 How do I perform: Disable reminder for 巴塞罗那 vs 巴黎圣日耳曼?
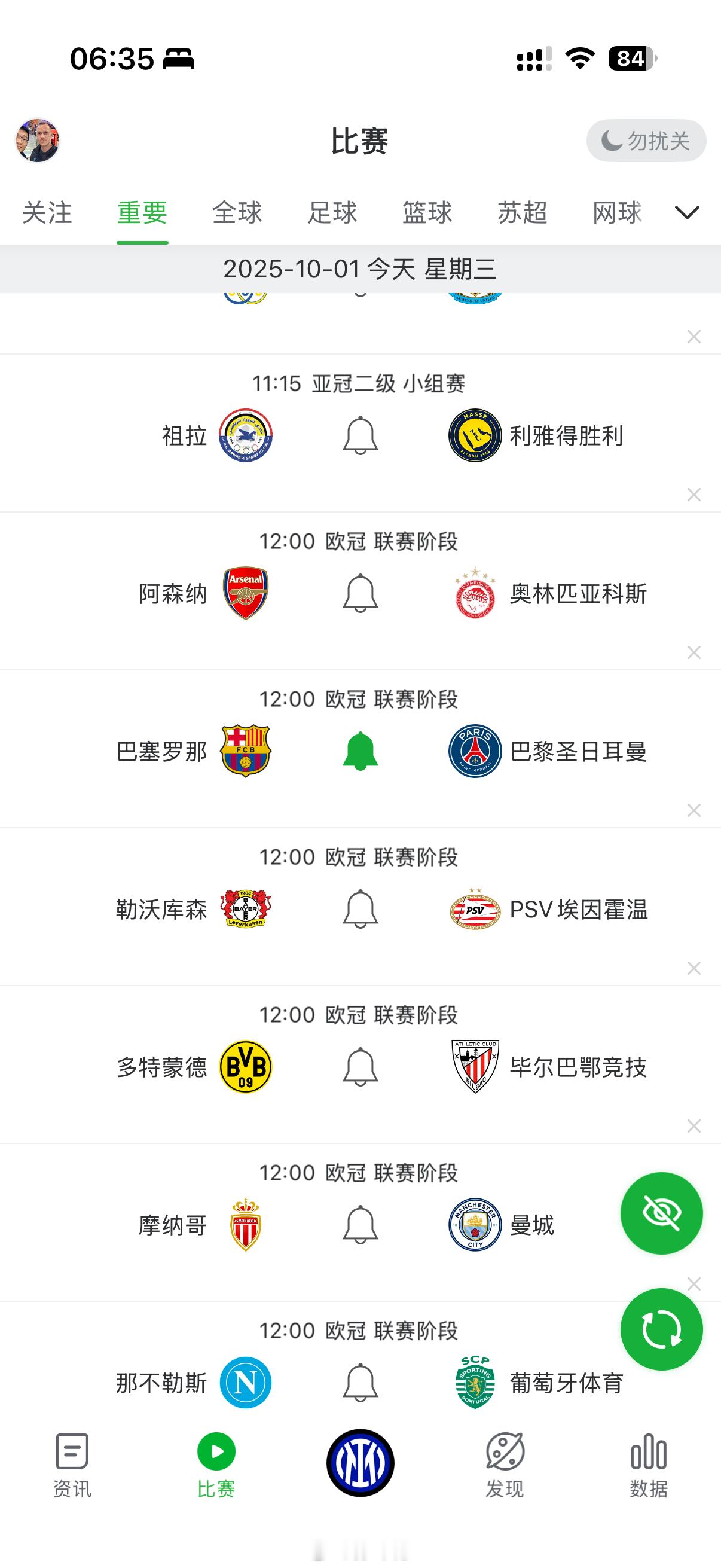[360, 751]
